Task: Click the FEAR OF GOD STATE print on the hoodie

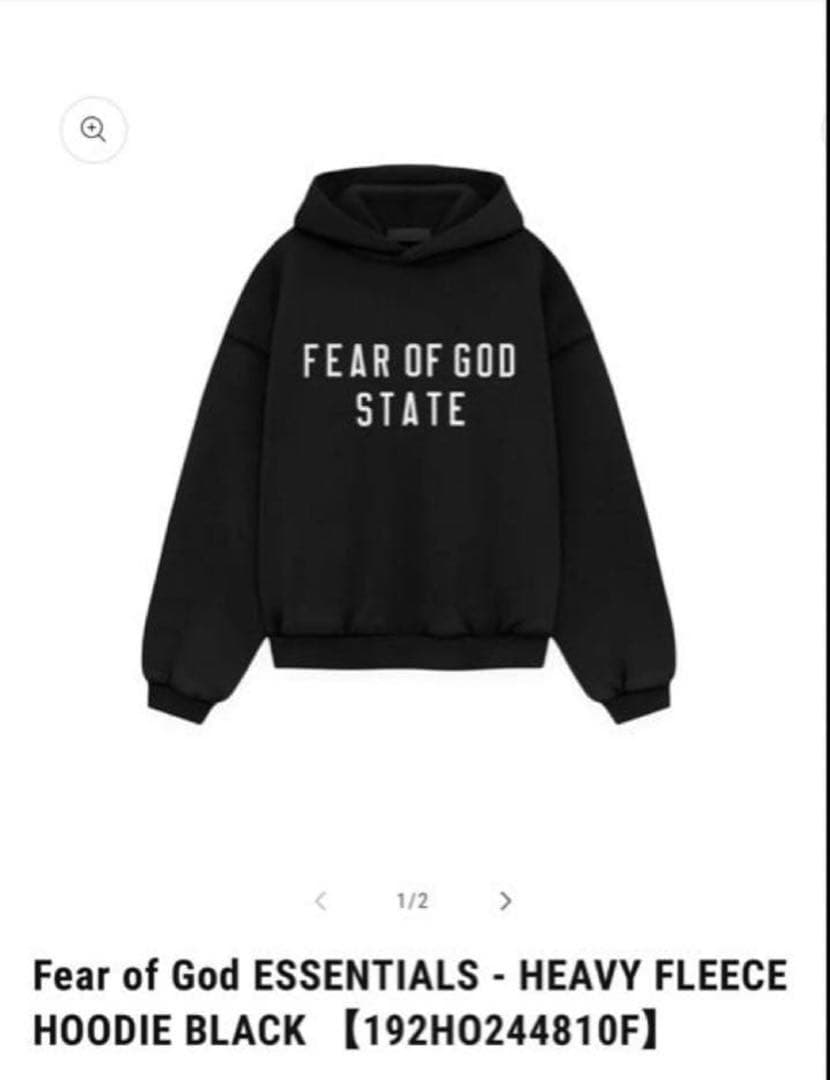Action: 405,385
